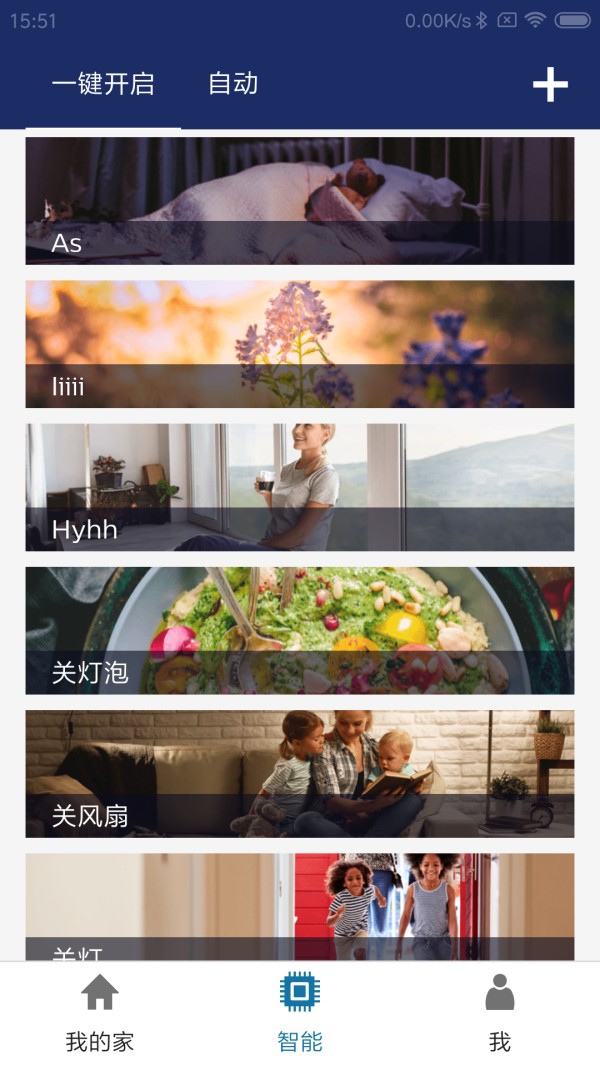Run the 关灯泡 scene
The image size is (600, 1066).
tap(300, 630)
